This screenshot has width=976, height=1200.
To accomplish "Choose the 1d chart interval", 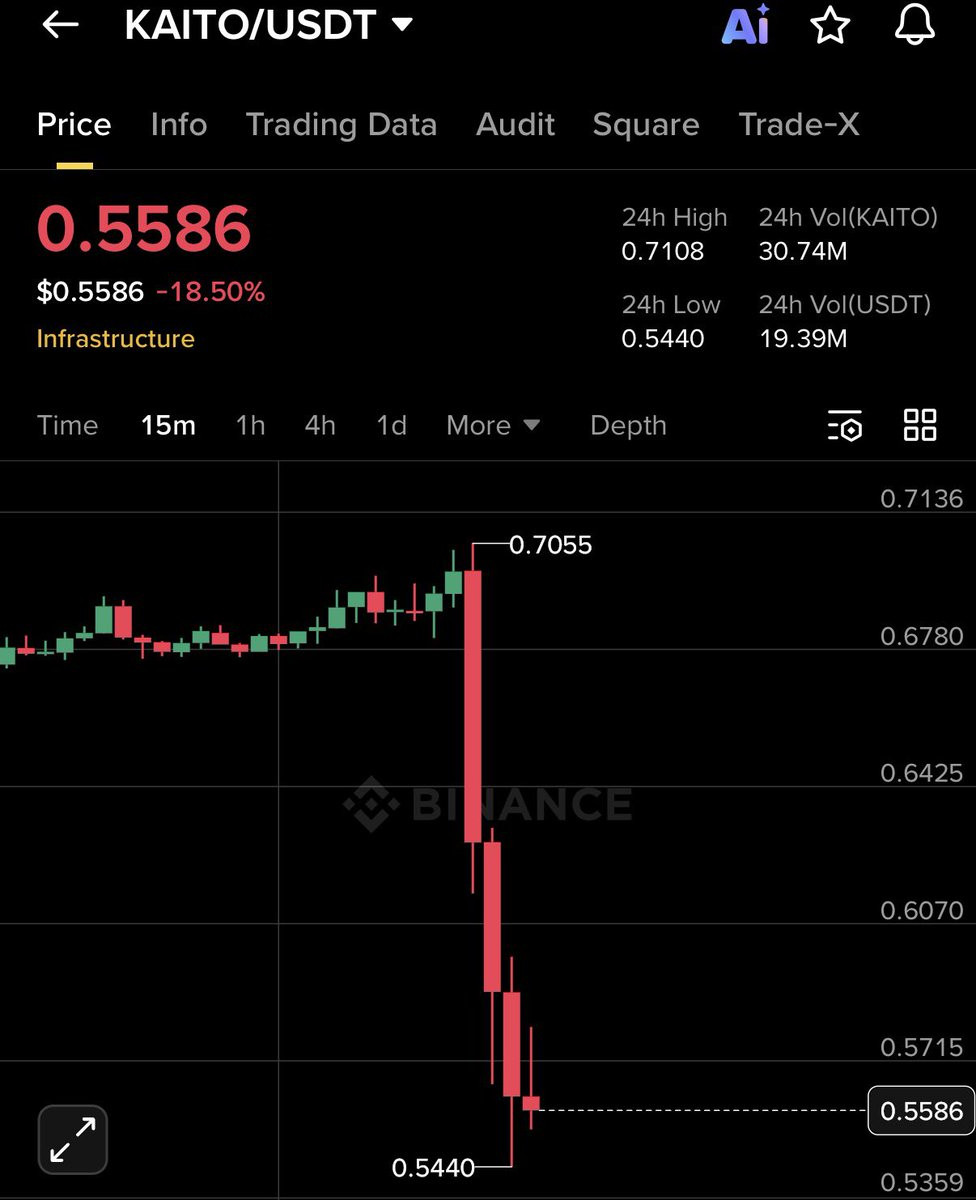I will pyautogui.click(x=391, y=426).
